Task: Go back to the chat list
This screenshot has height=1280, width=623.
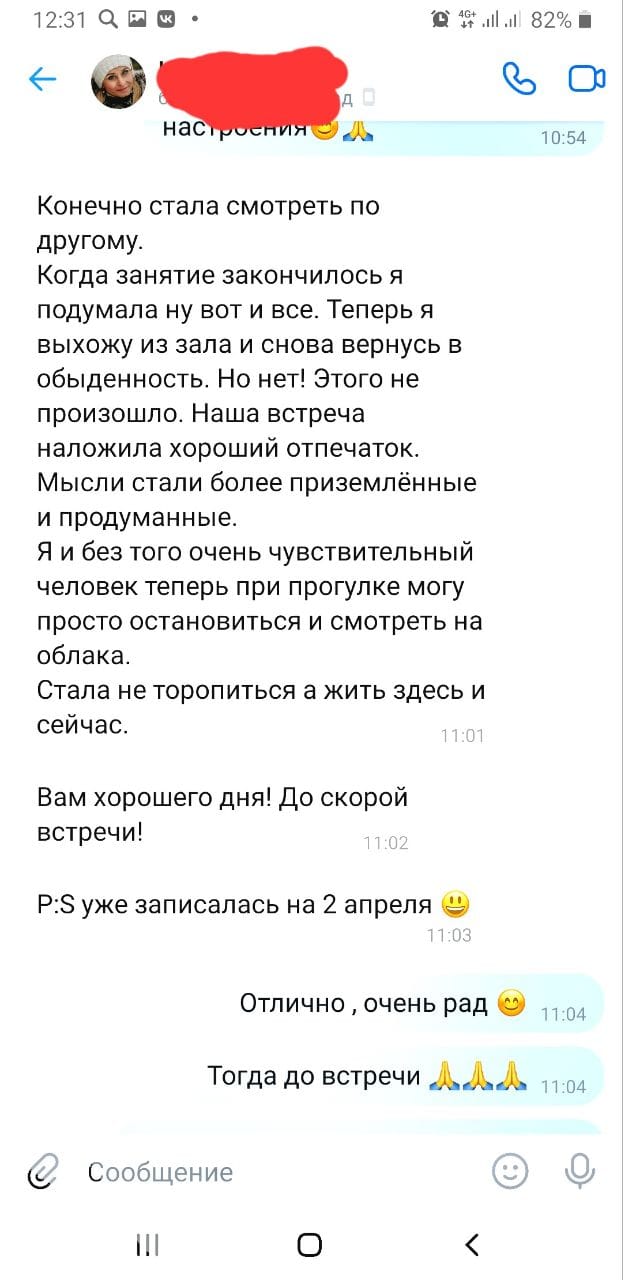Action: (x=43, y=80)
